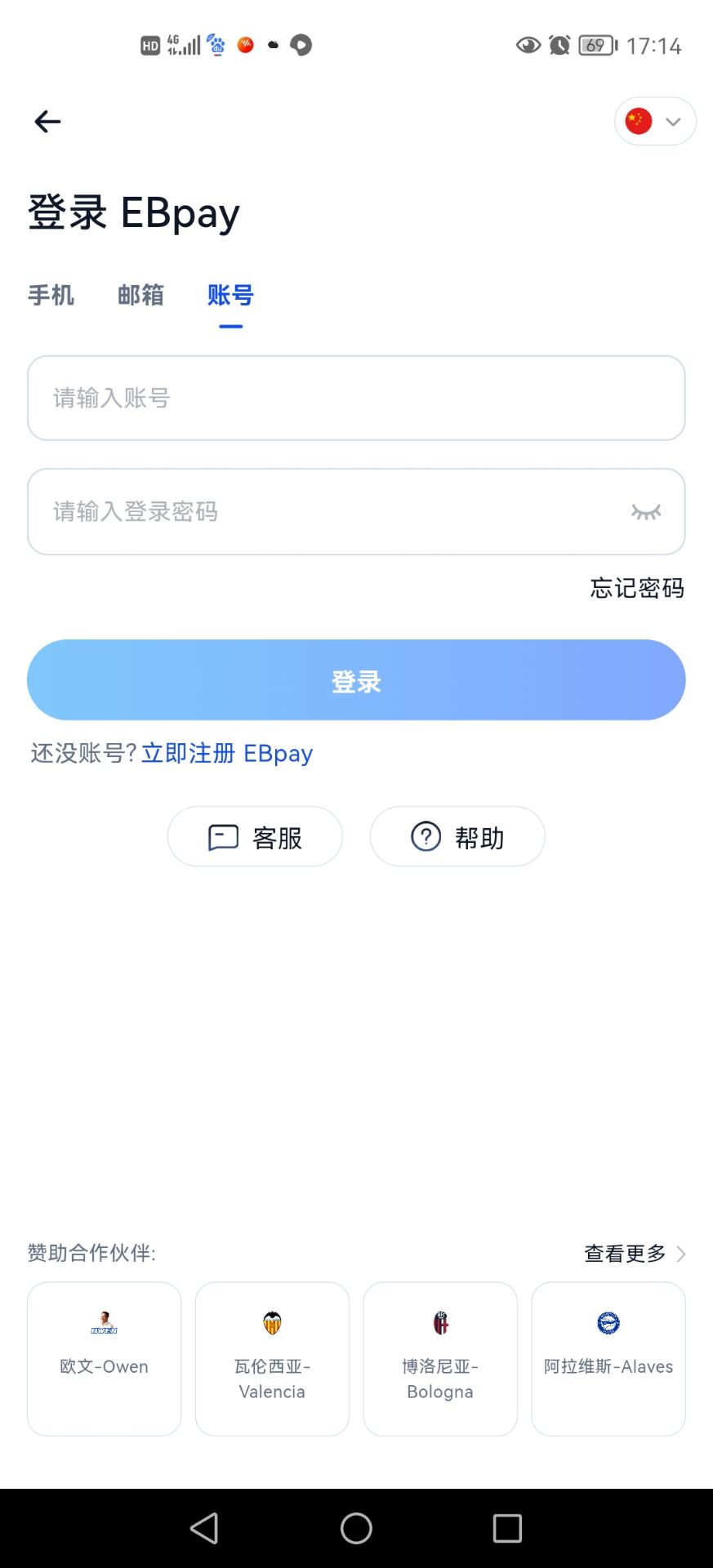Open the country selection dropdown chevron
This screenshot has height=1568, width=713.
(x=672, y=121)
